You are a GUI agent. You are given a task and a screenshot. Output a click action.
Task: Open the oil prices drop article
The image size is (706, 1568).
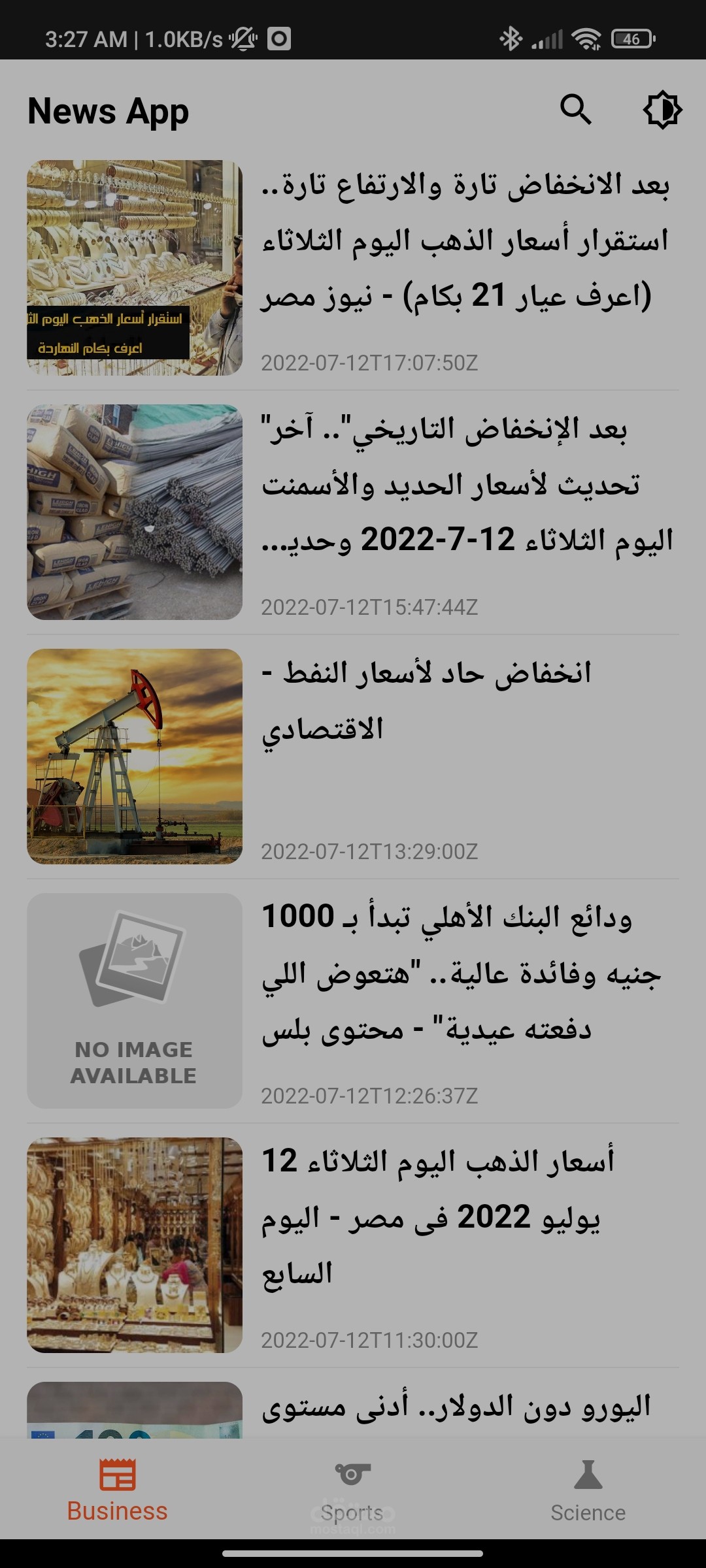coord(458,706)
